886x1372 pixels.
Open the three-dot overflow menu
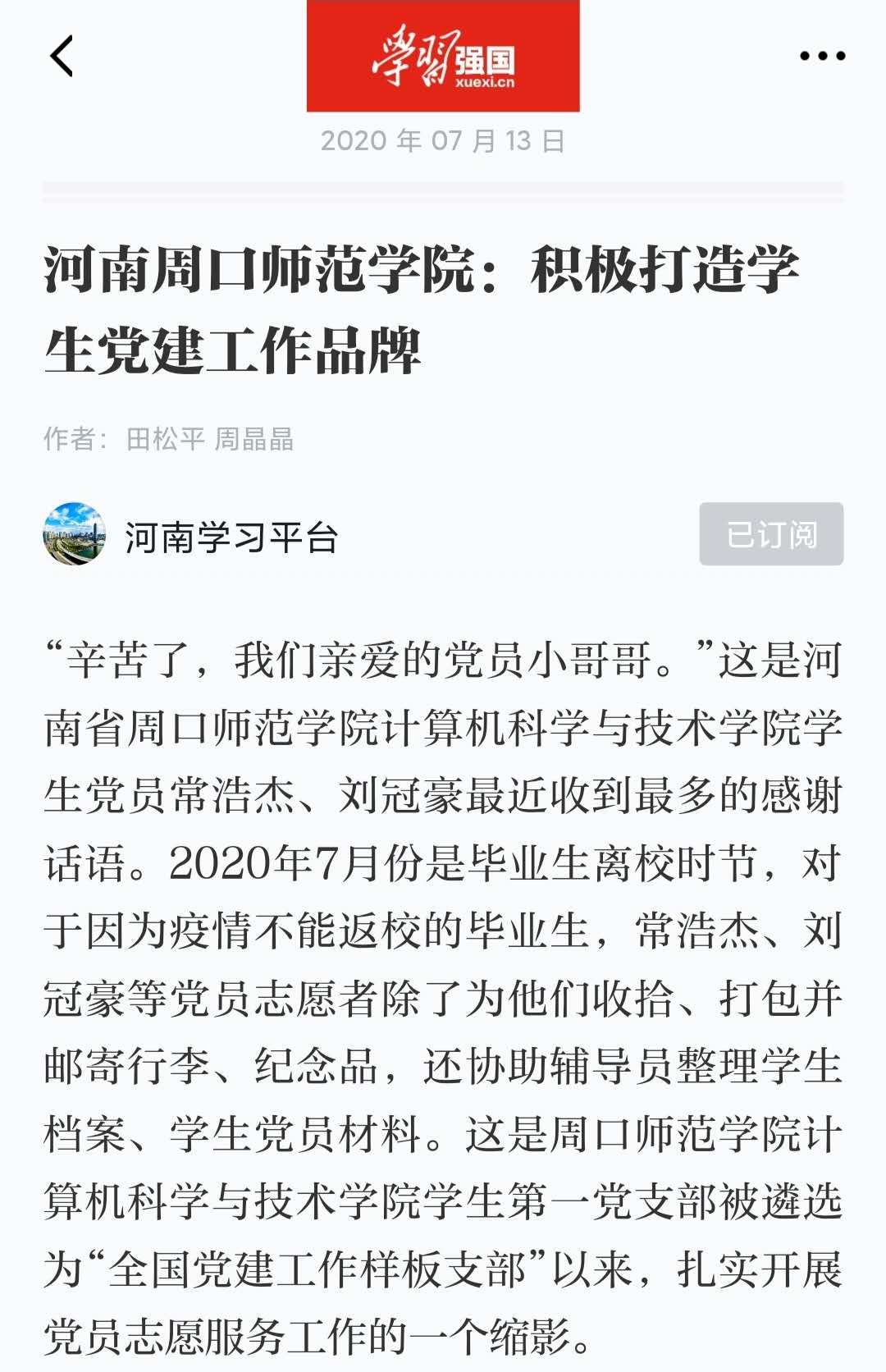tap(822, 56)
